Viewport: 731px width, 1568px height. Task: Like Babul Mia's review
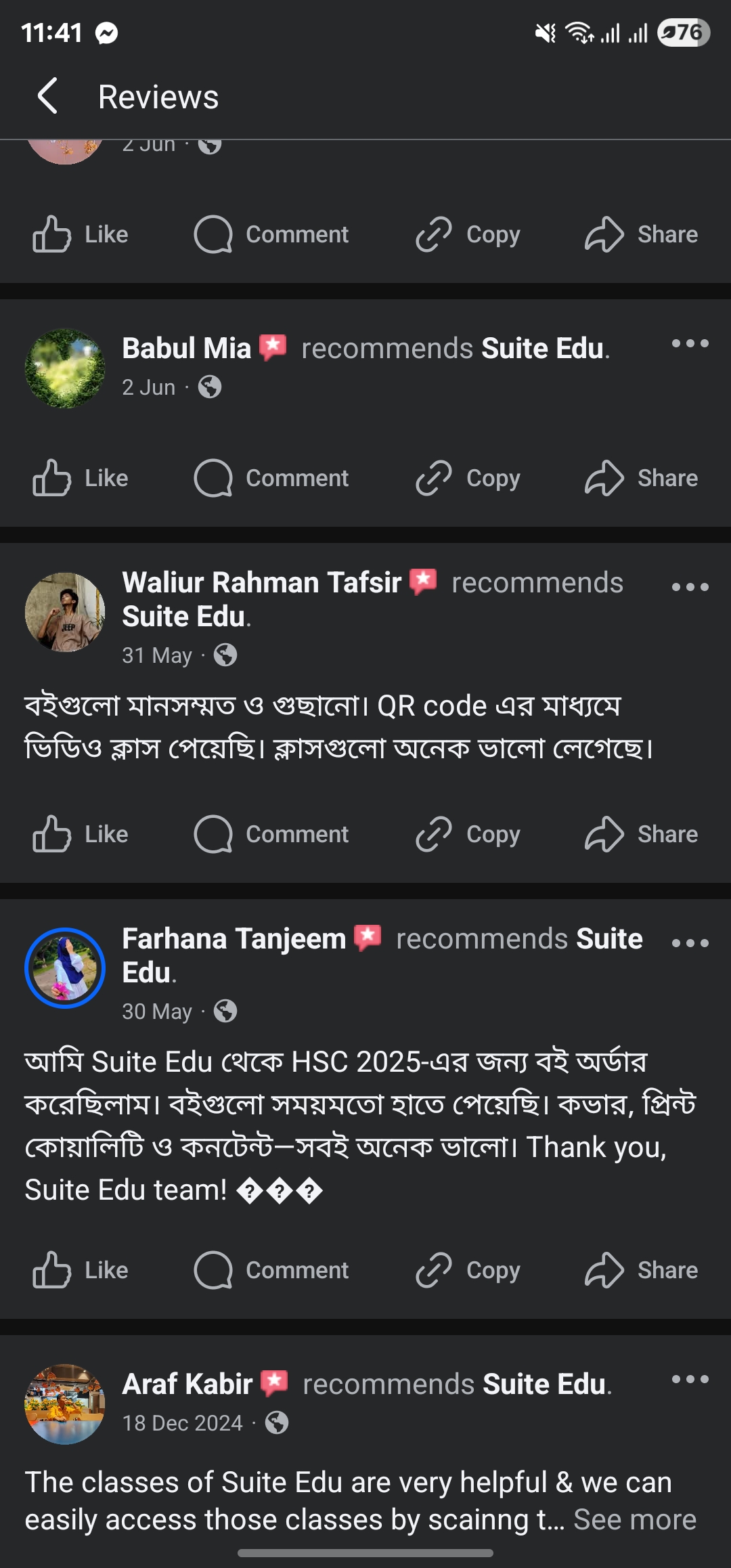81,478
